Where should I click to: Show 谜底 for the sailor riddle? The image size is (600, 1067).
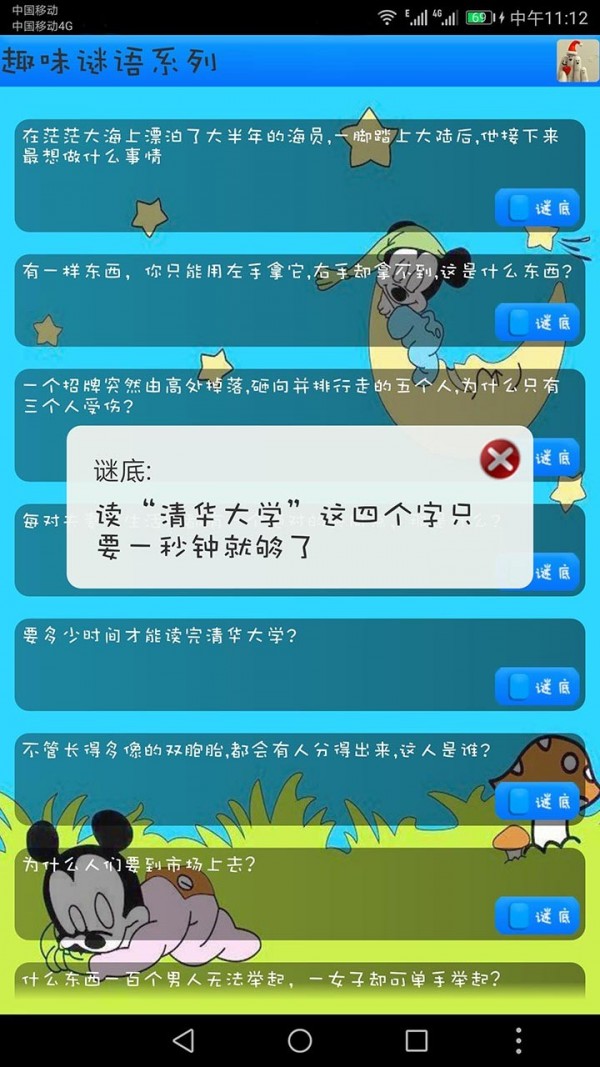pyautogui.click(x=537, y=208)
